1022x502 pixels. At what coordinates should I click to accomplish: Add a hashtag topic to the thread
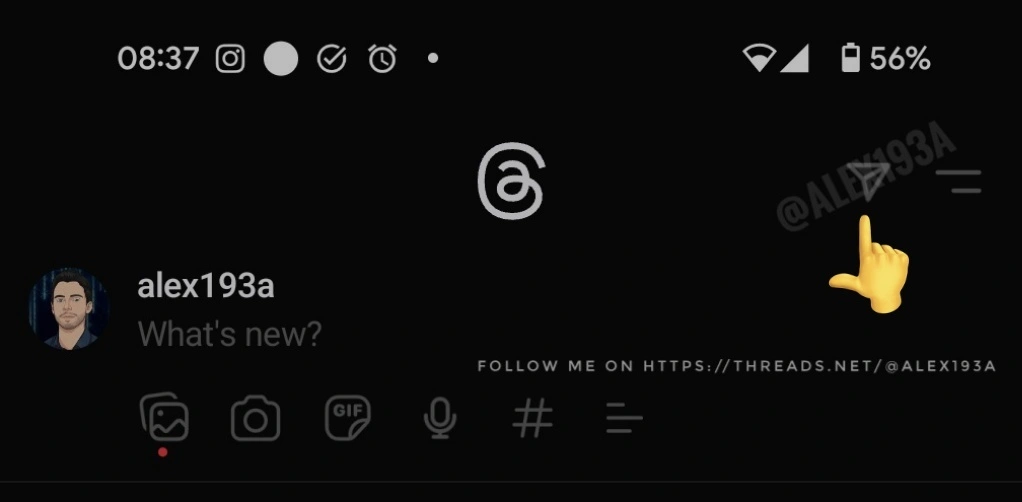(532, 419)
